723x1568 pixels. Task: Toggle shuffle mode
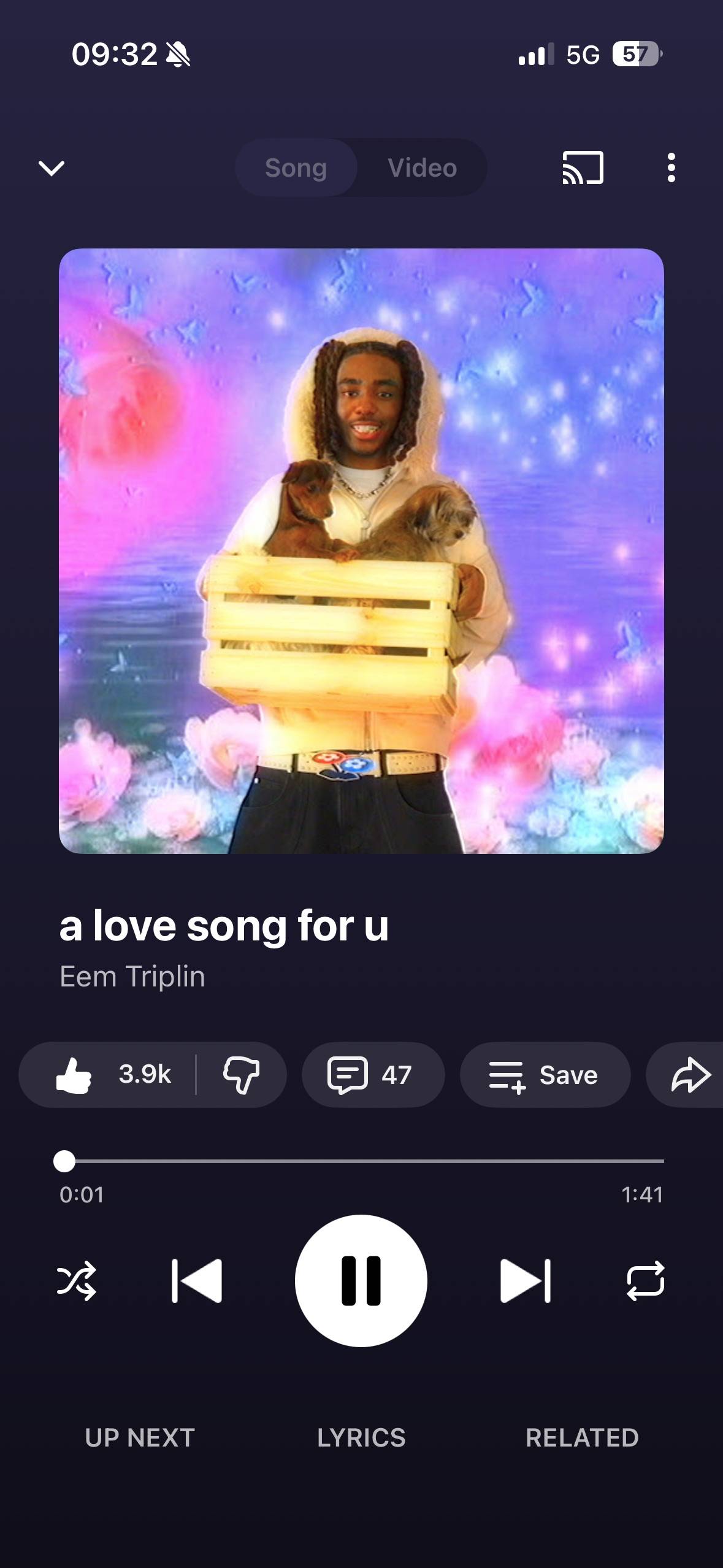point(77,1281)
